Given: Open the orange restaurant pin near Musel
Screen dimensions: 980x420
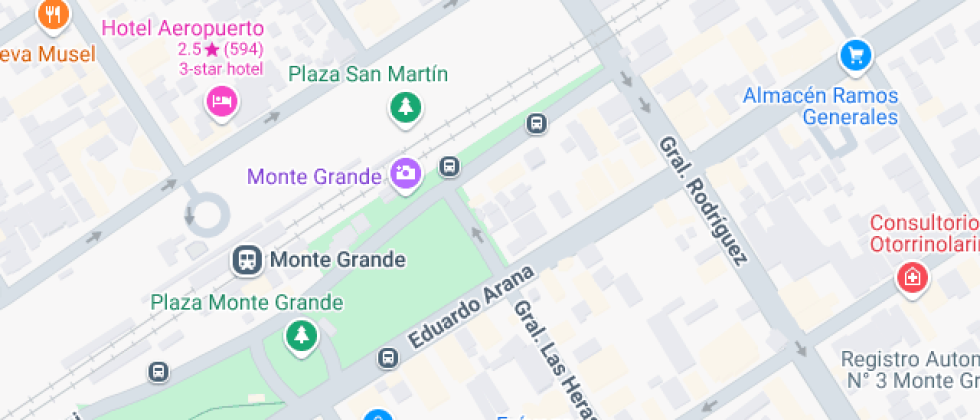Looking at the screenshot, I should pyautogui.click(x=52, y=14).
